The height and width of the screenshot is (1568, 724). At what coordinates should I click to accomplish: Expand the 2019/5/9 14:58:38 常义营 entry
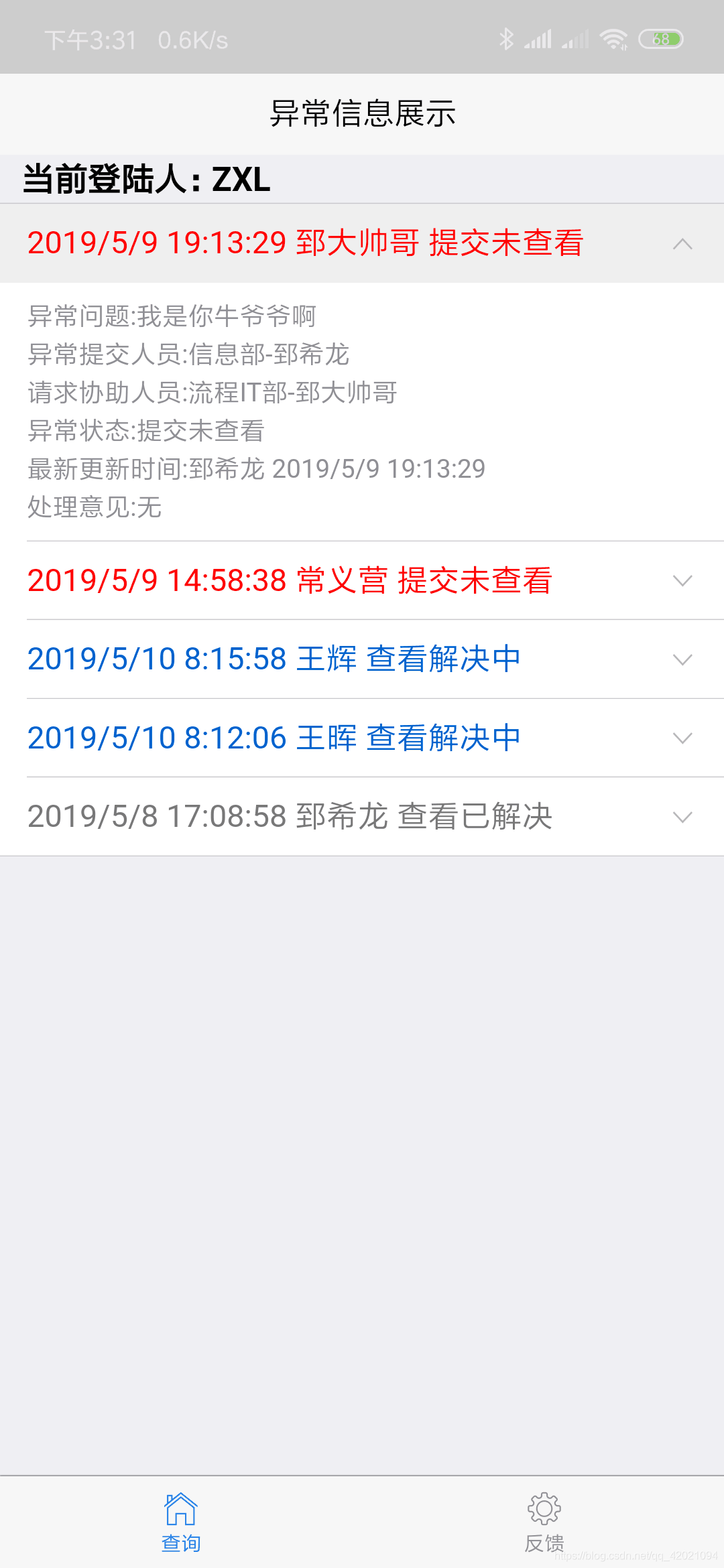click(362, 580)
